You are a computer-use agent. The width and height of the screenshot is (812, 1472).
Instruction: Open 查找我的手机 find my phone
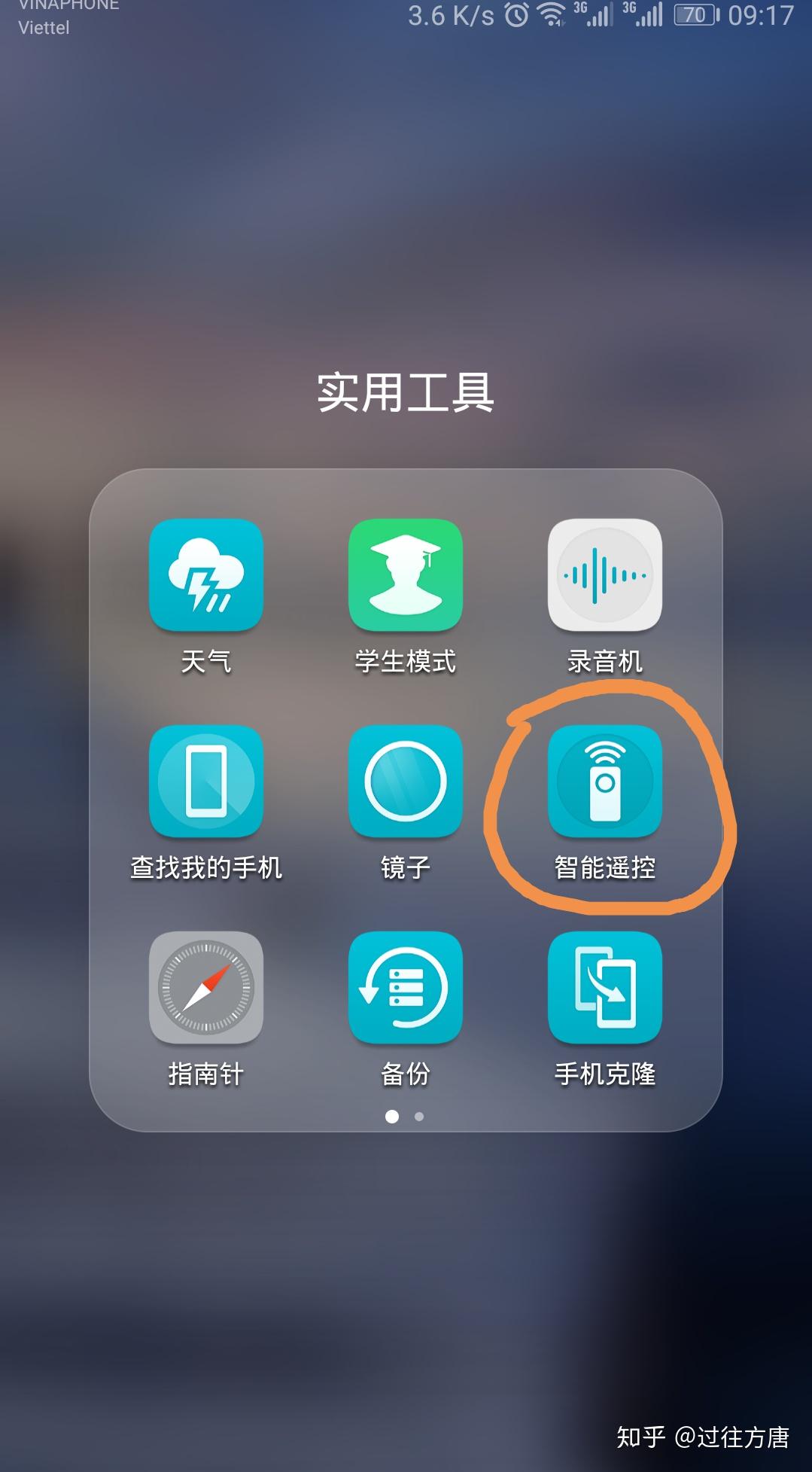[206, 782]
